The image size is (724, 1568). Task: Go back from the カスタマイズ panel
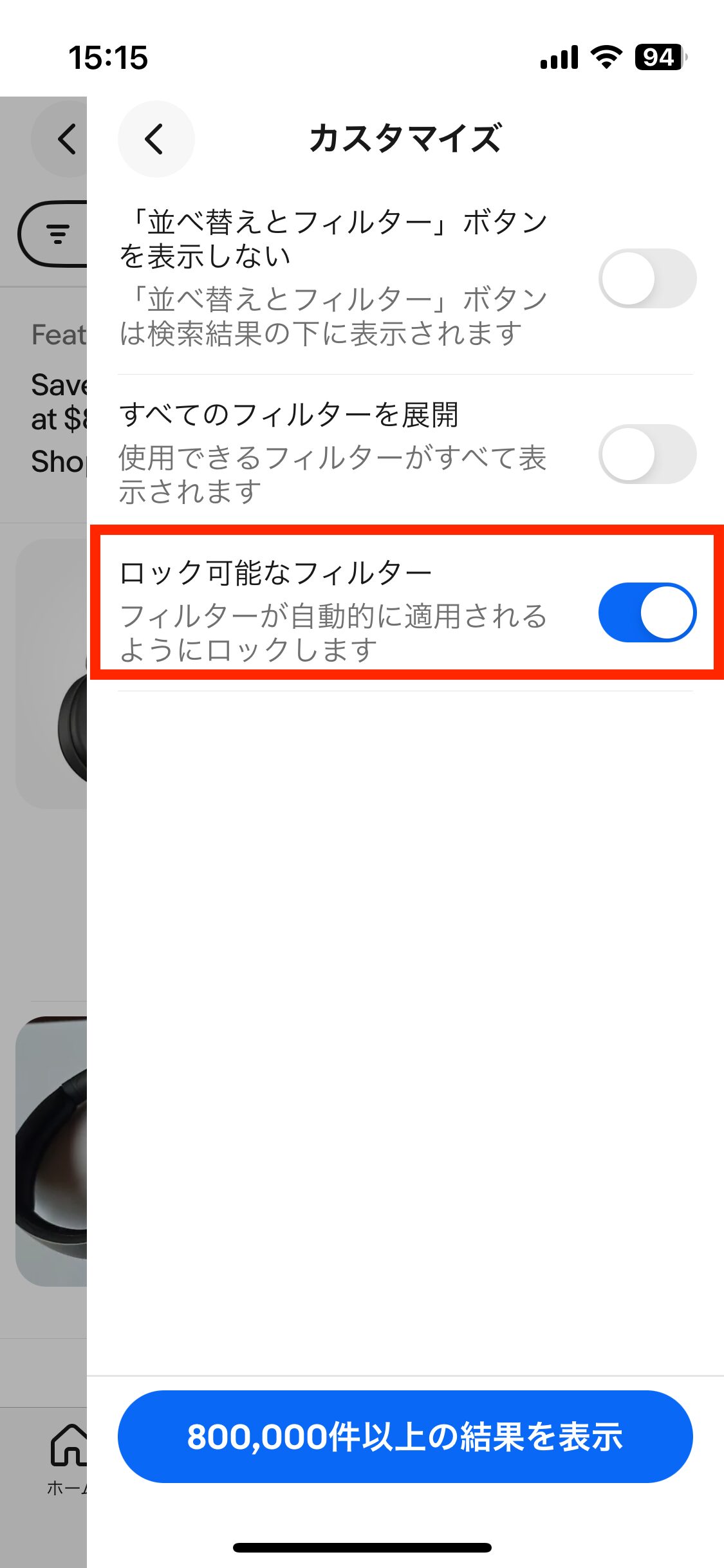point(155,139)
